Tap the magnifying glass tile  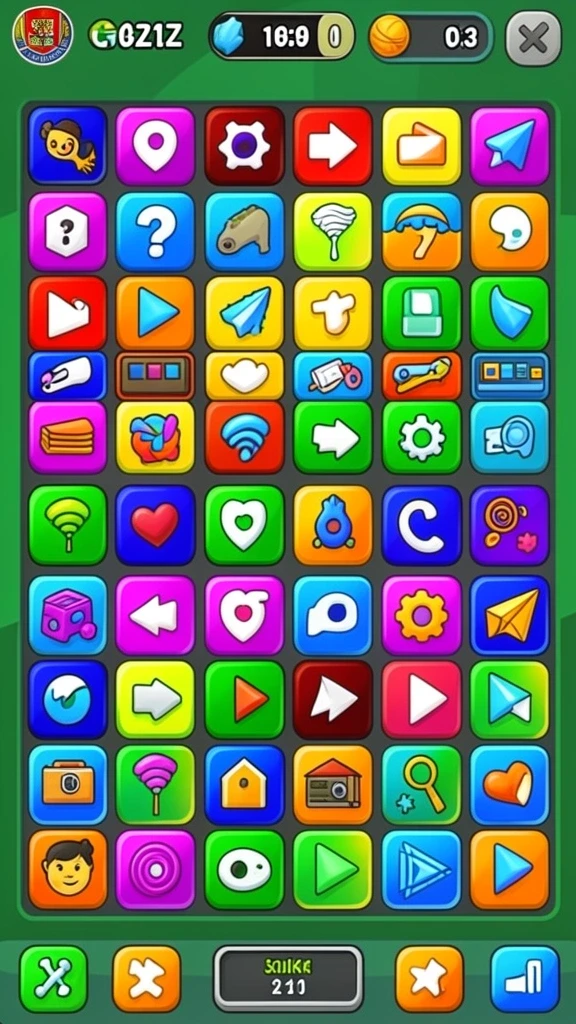pos(421,784)
